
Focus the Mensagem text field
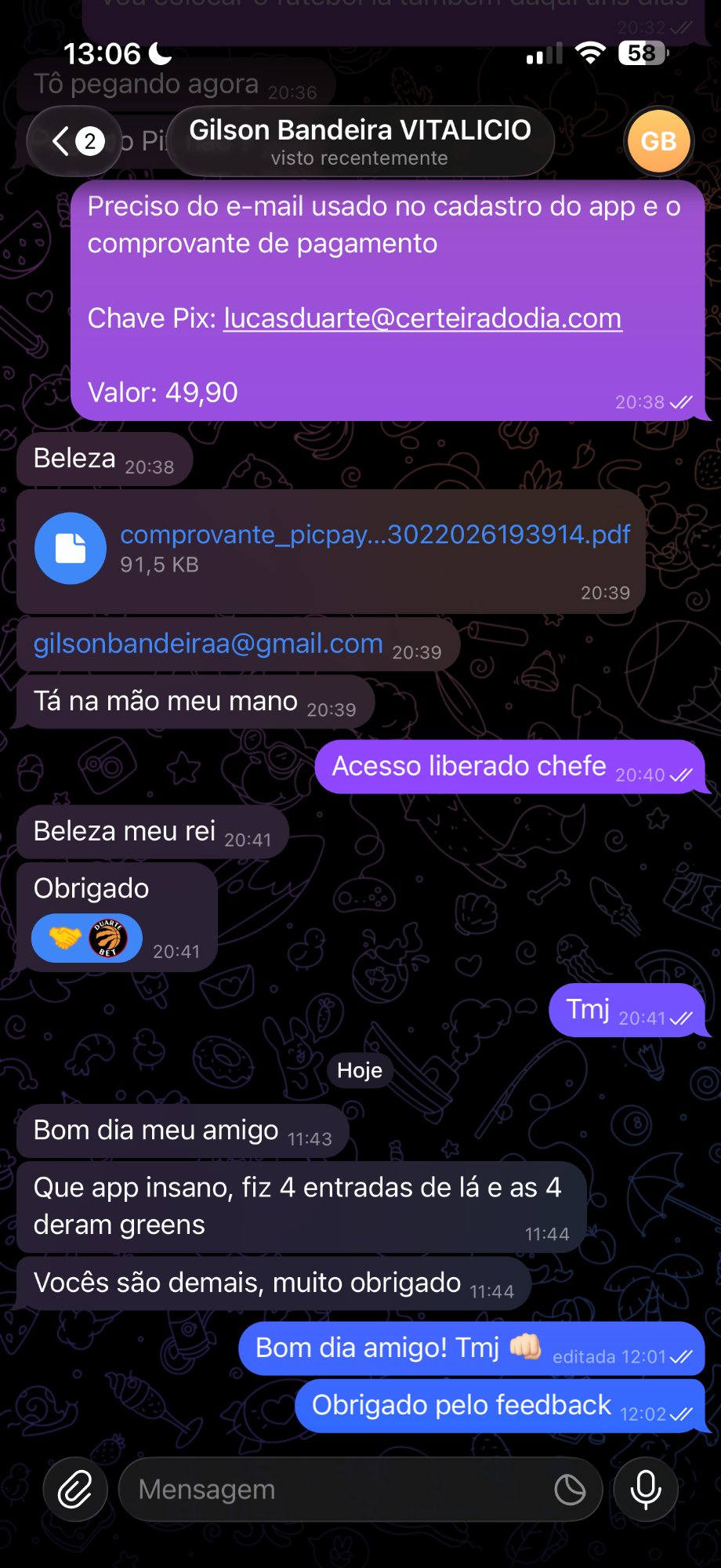point(337,1489)
